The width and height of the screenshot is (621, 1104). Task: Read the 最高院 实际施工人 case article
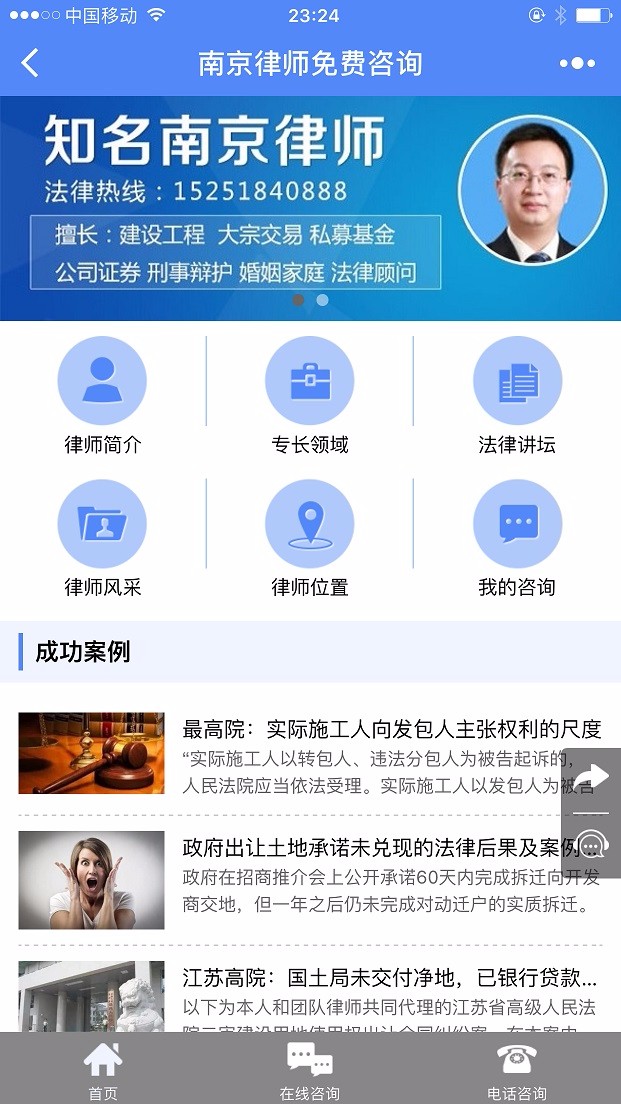point(310,754)
